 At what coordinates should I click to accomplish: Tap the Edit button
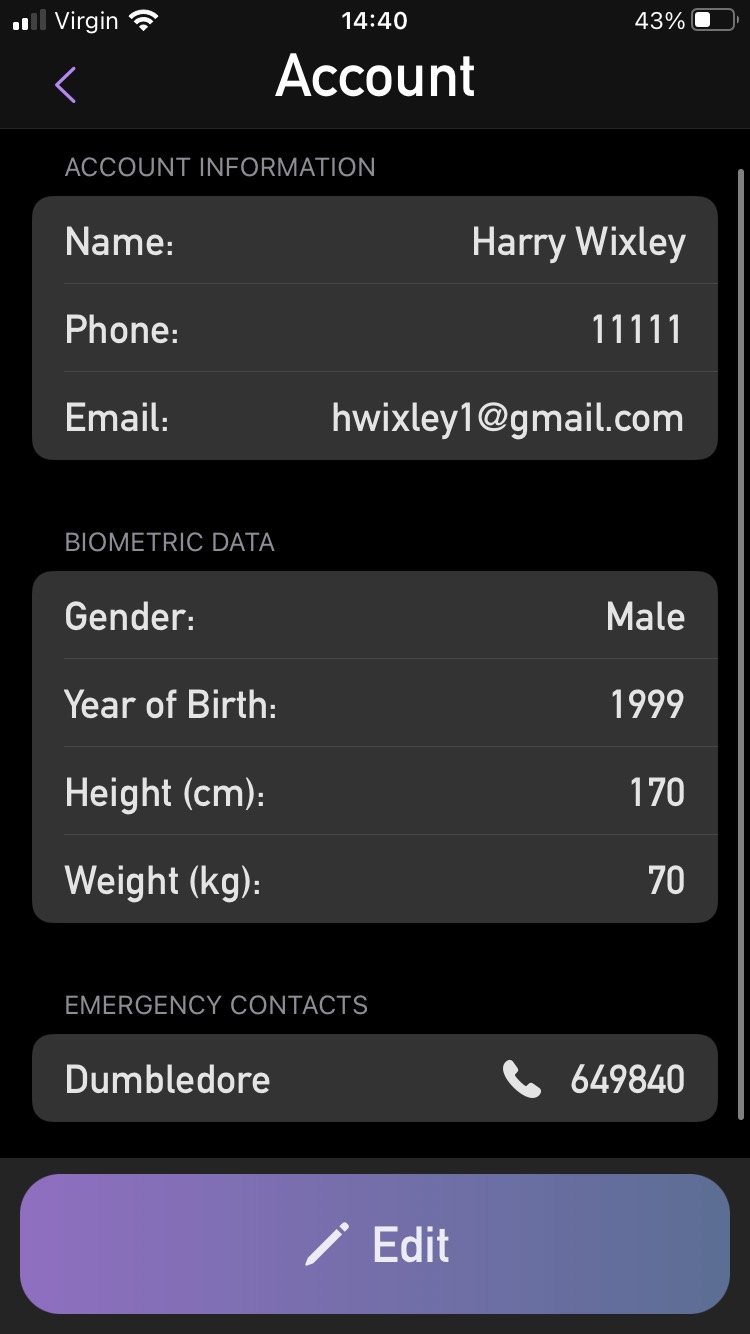(375, 1245)
